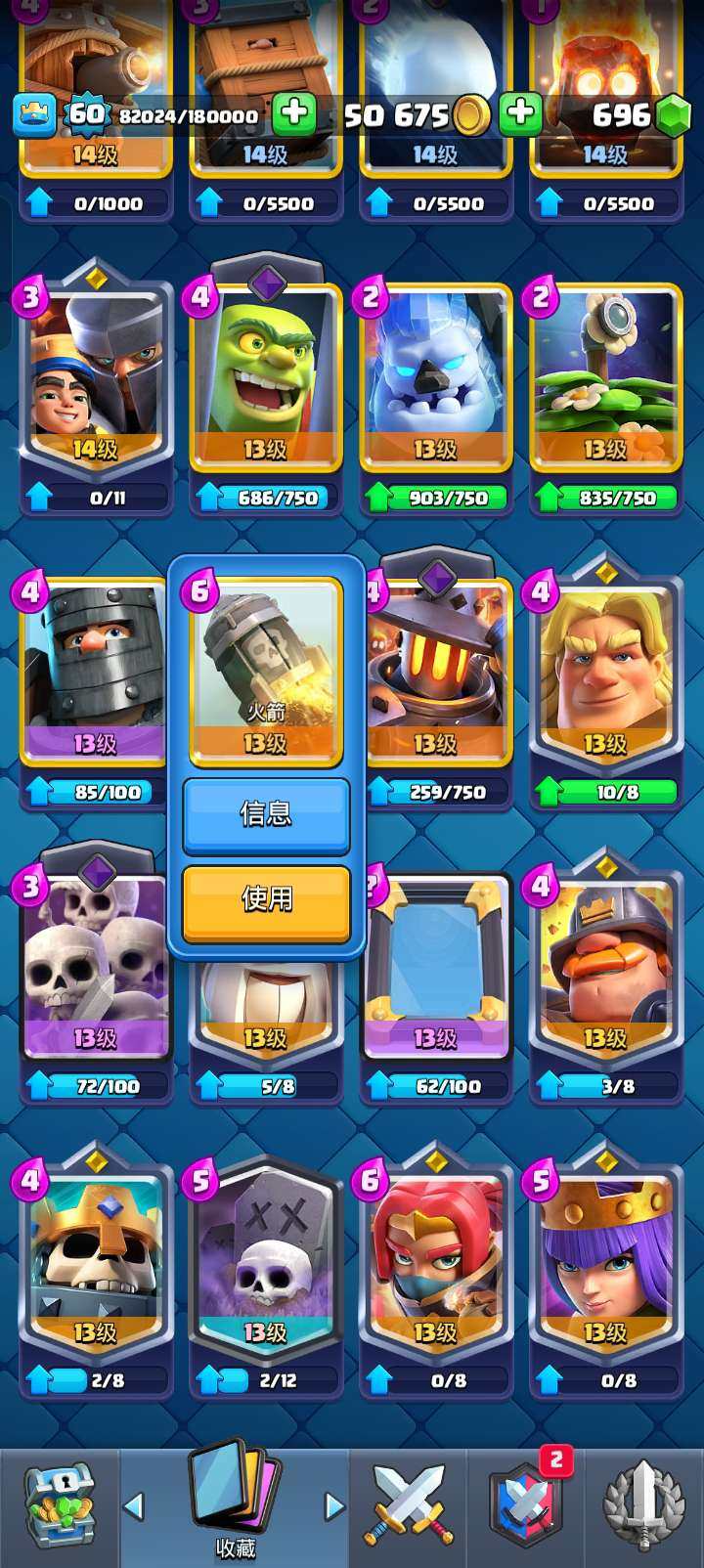Tap the 使用 button to use the Rocket
The width and height of the screenshot is (704, 1568).
(x=266, y=899)
